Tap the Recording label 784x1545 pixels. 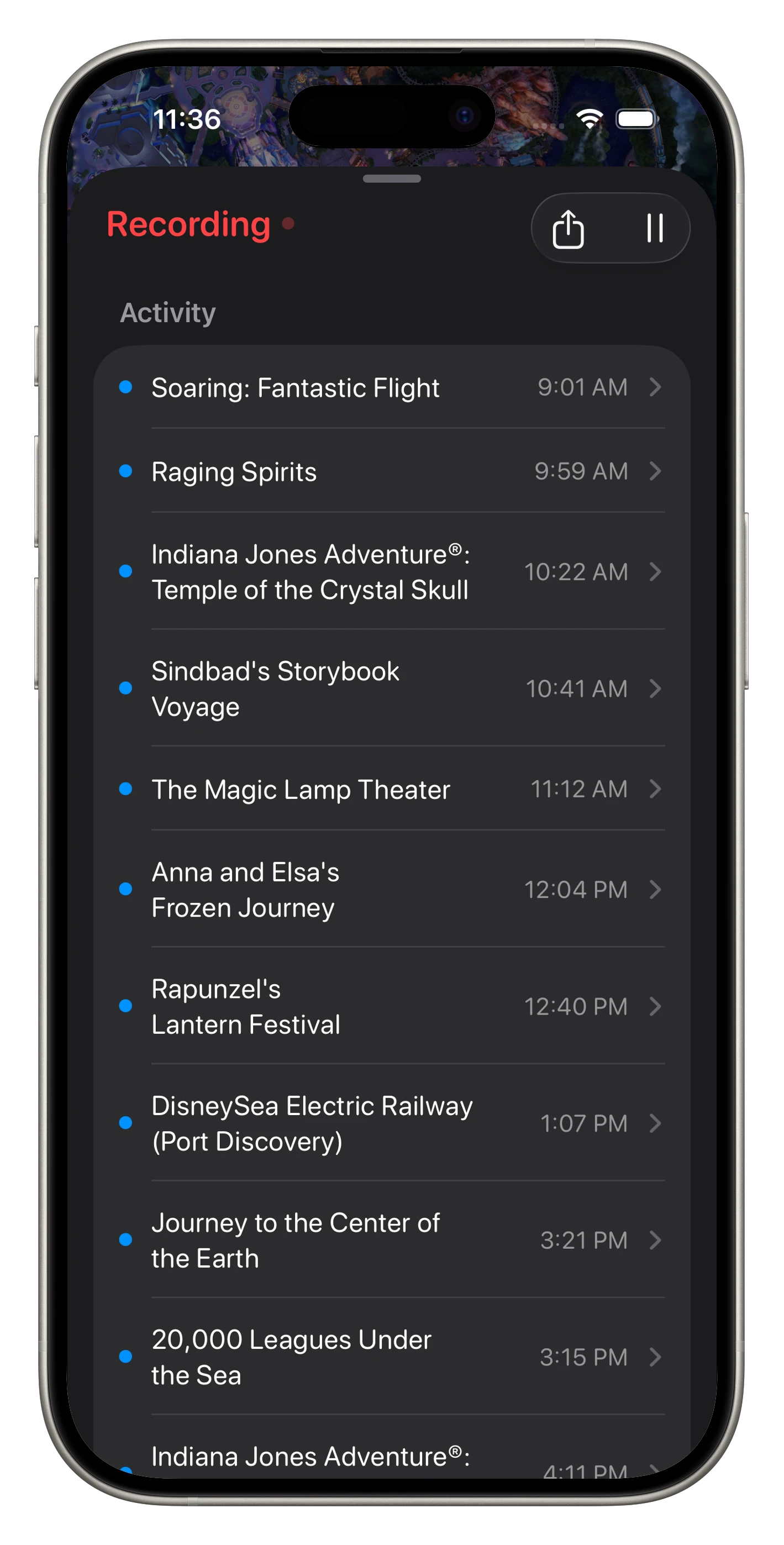pyautogui.click(x=188, y=225)
